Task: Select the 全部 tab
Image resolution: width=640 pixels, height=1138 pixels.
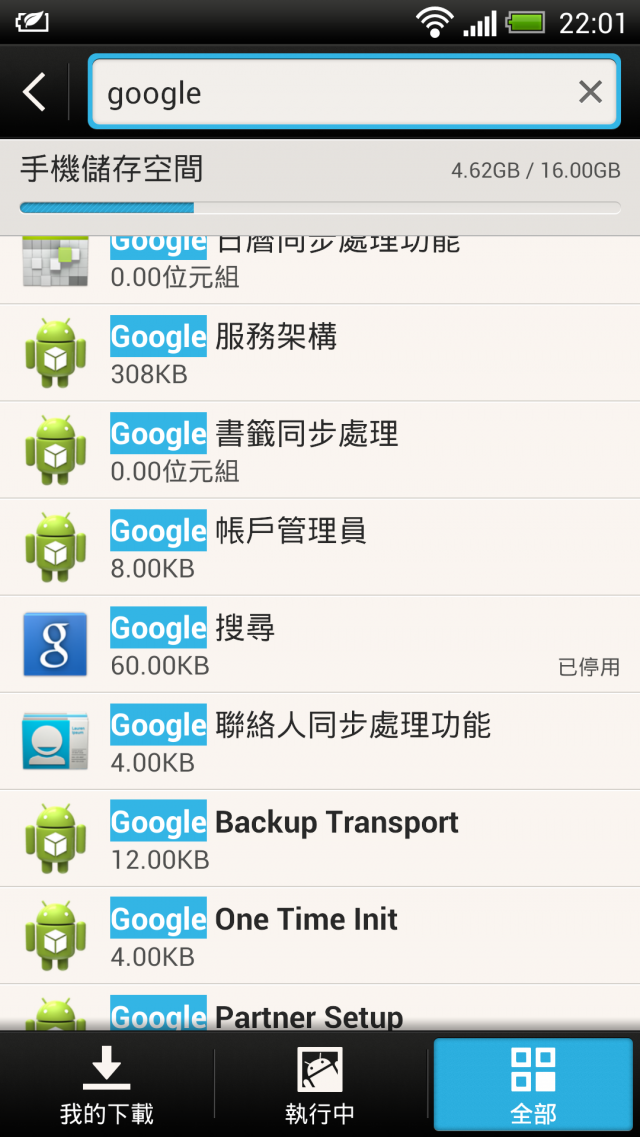Action: 533,1086
